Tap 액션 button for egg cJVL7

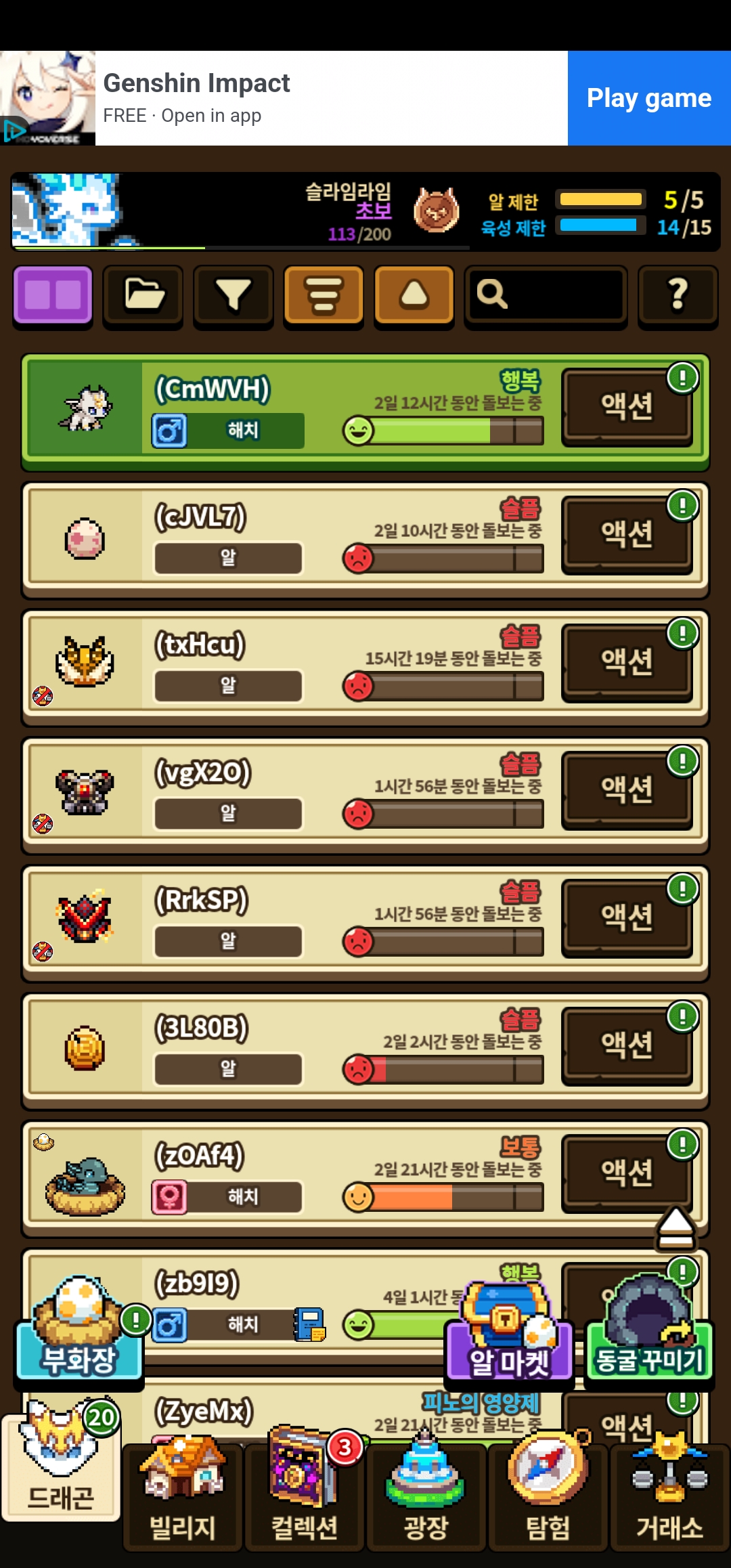(x=627, y=534)
